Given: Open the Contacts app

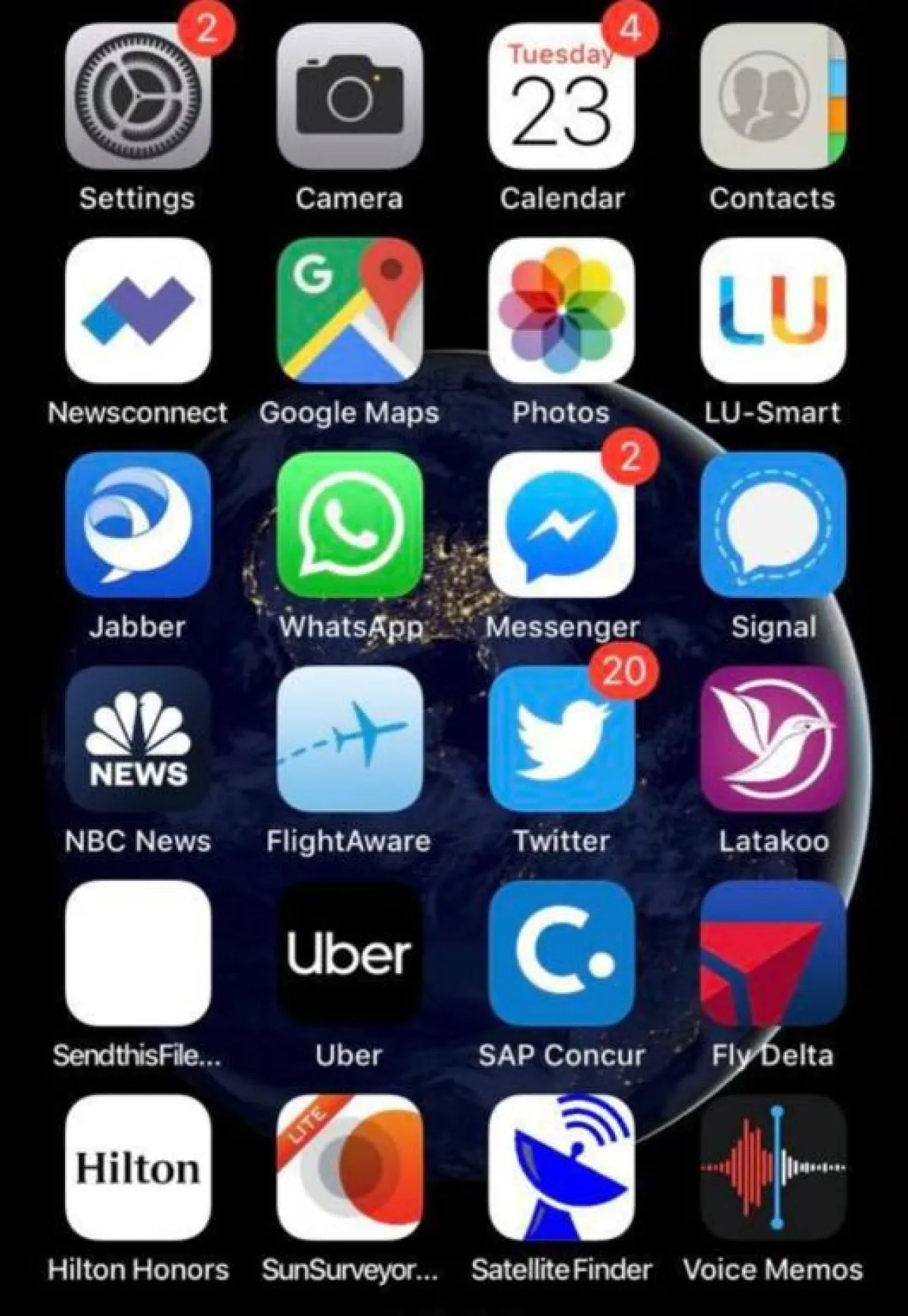Looking at the screenshot, I should pyautogui.click(x=773, y=96).
